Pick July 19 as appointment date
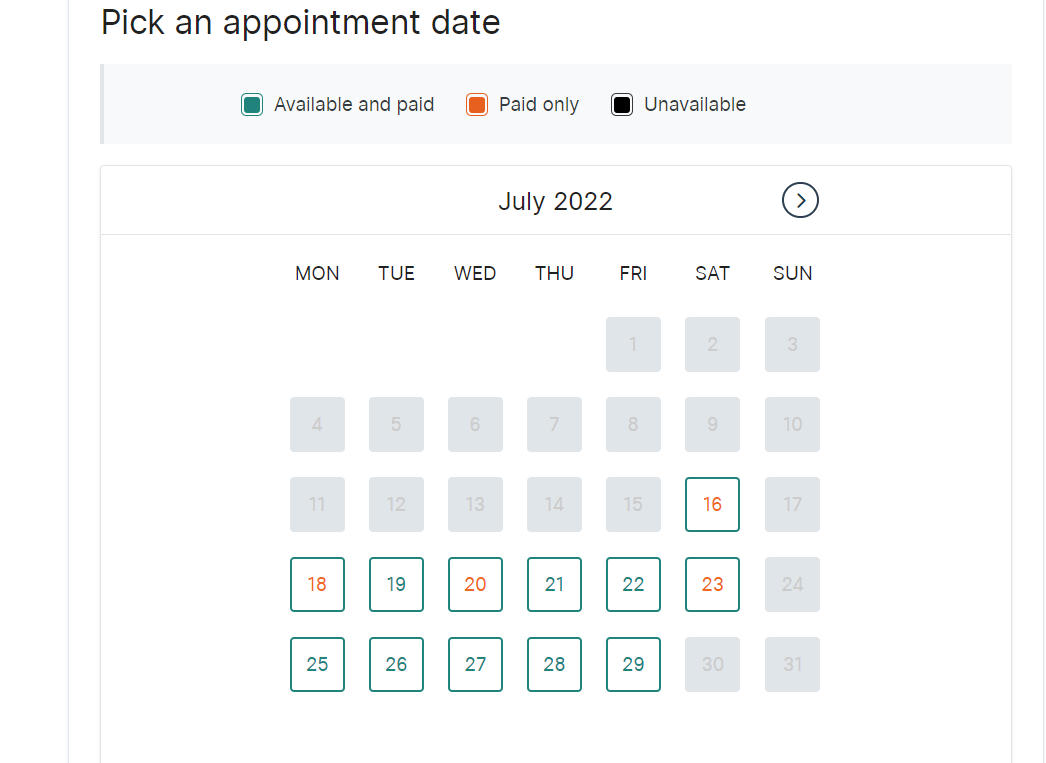 (396, 584)
